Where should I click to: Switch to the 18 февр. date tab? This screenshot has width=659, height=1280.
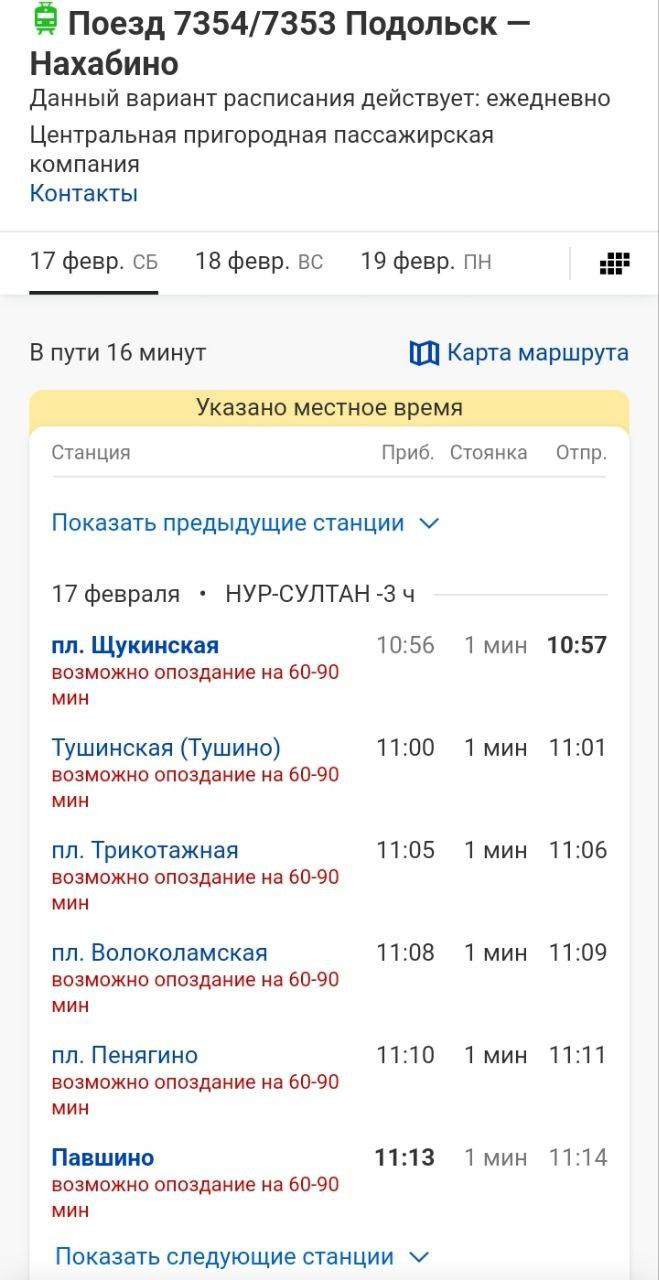259,262
